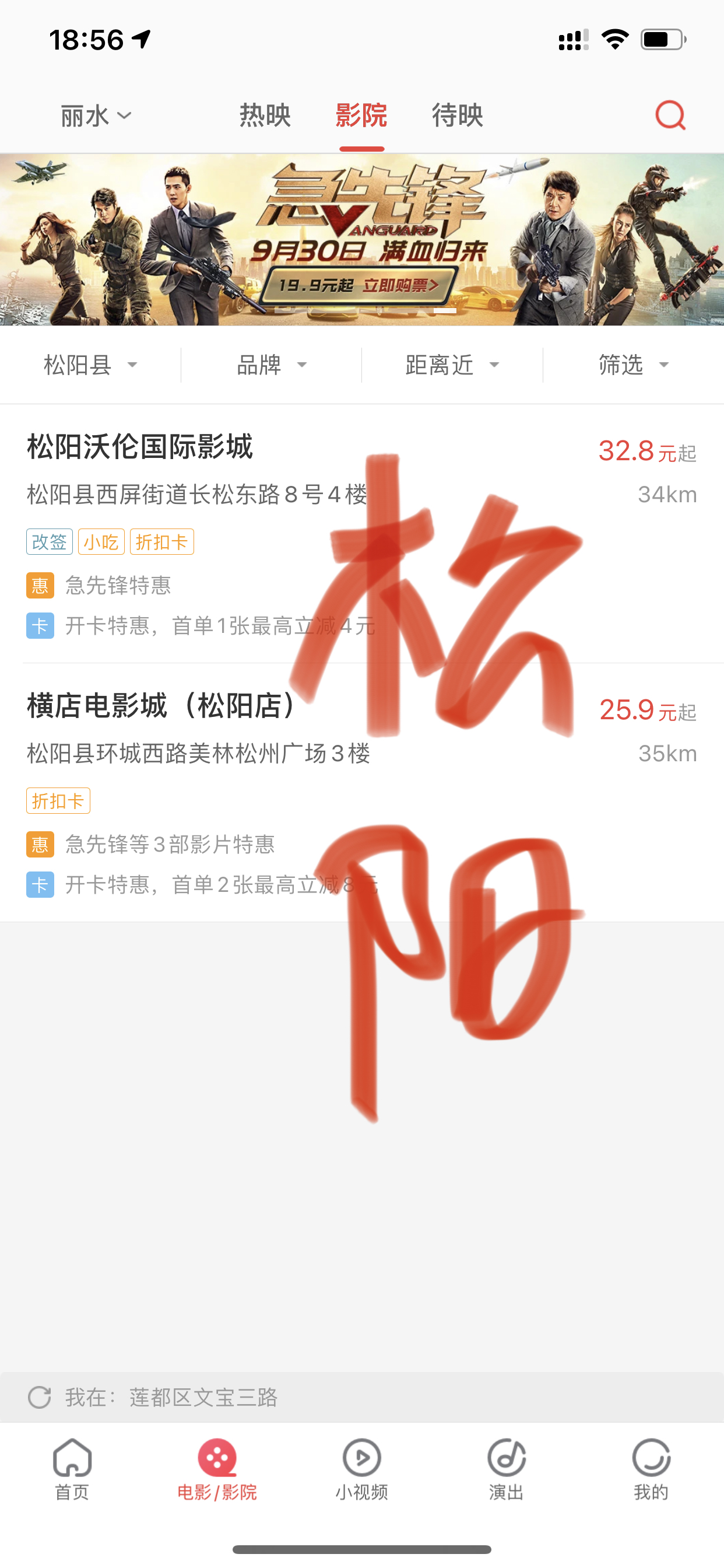Image resolution: width=724 pixels, height=1568 pixels.
Task: Open the 演出 tab
Action: 506,1469
